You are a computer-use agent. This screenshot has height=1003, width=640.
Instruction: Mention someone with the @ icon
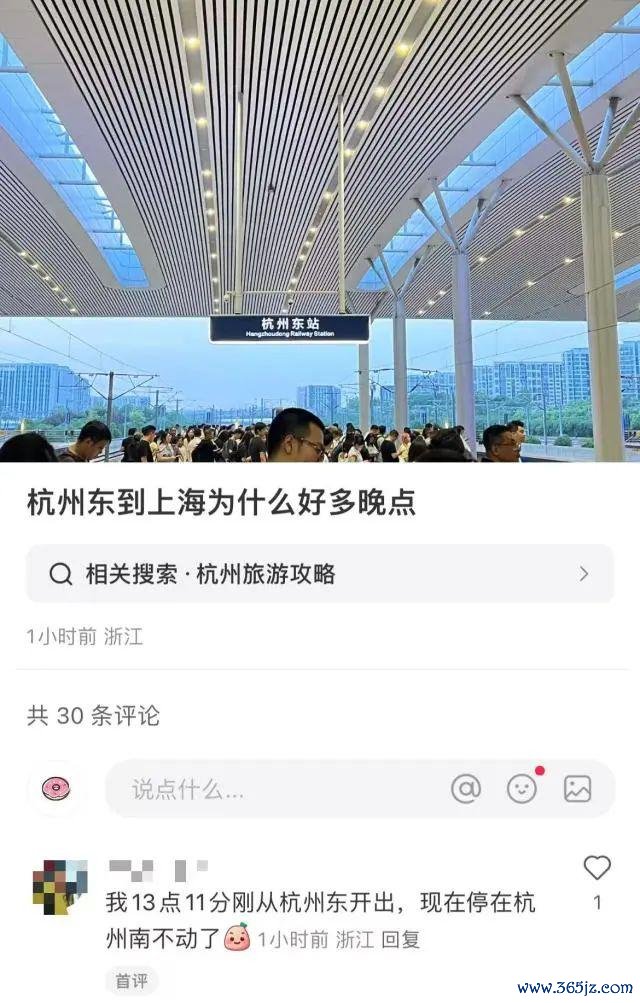[466, 789]
